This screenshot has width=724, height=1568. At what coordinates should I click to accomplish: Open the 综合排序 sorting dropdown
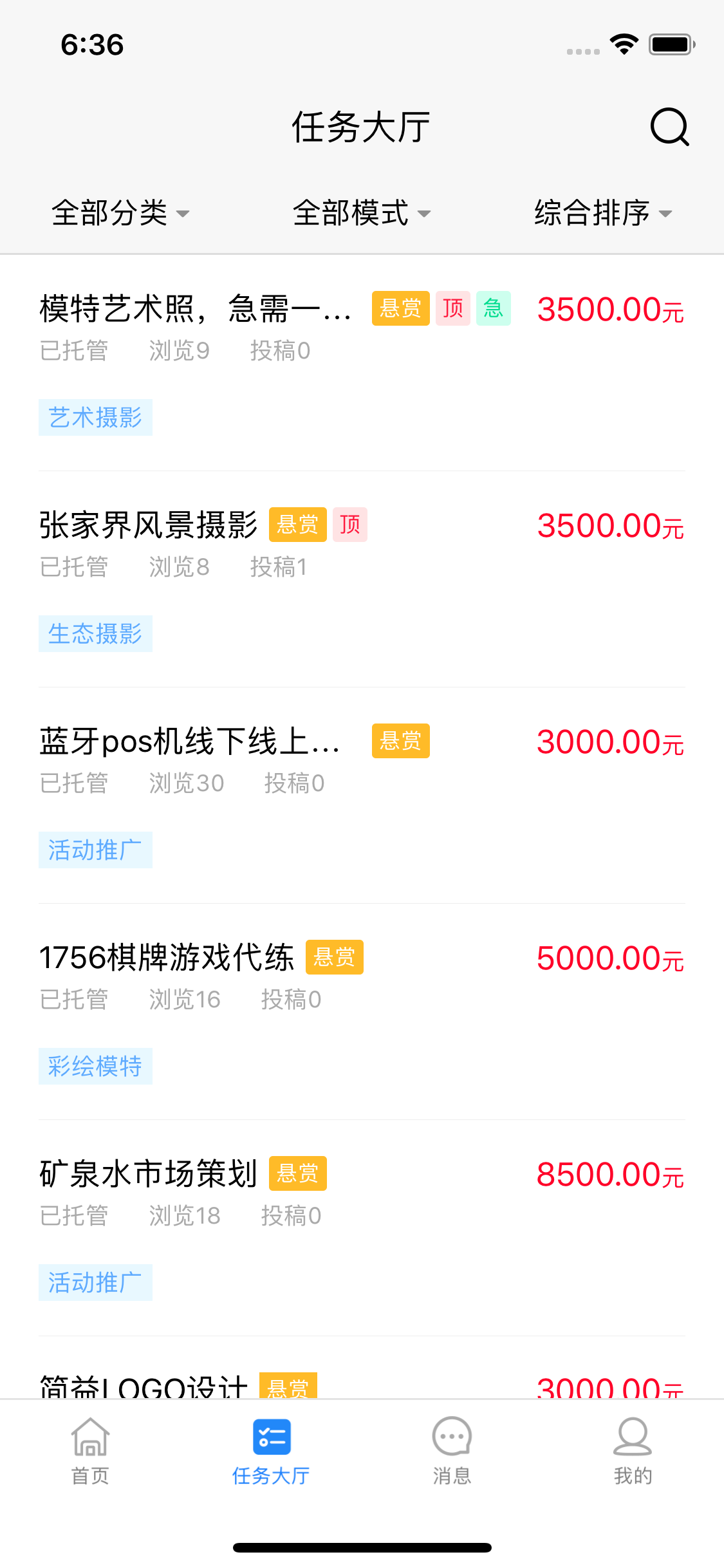[603, 213]
